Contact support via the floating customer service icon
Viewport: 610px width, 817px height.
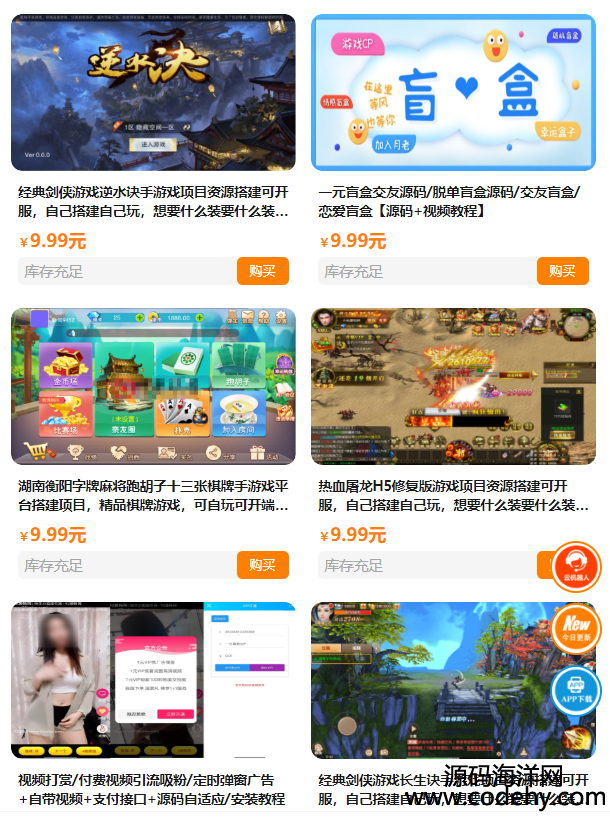tap(576, 566)
